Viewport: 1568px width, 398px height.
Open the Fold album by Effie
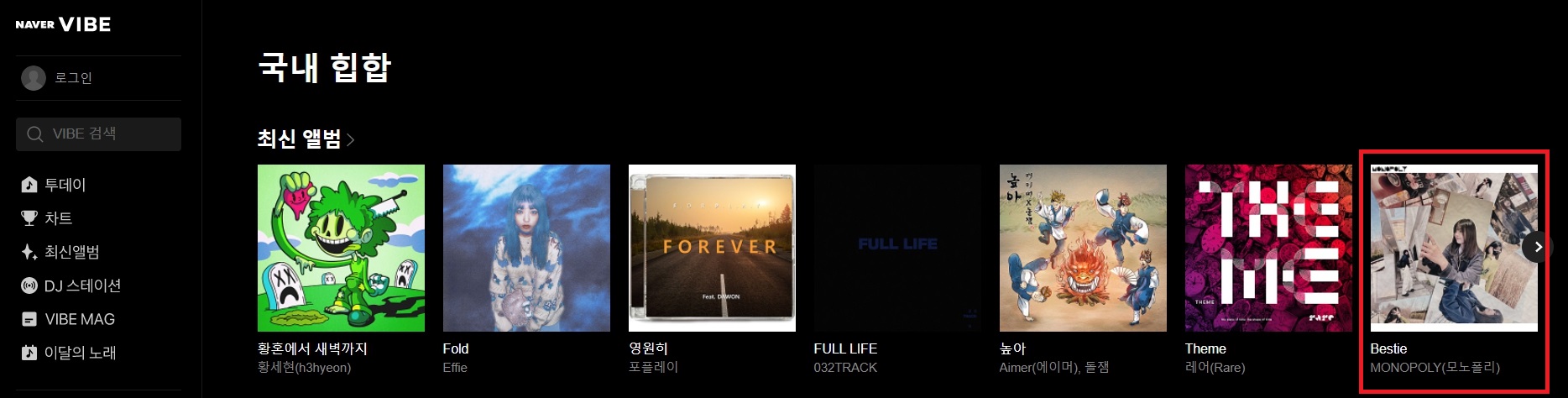(526, 248)
